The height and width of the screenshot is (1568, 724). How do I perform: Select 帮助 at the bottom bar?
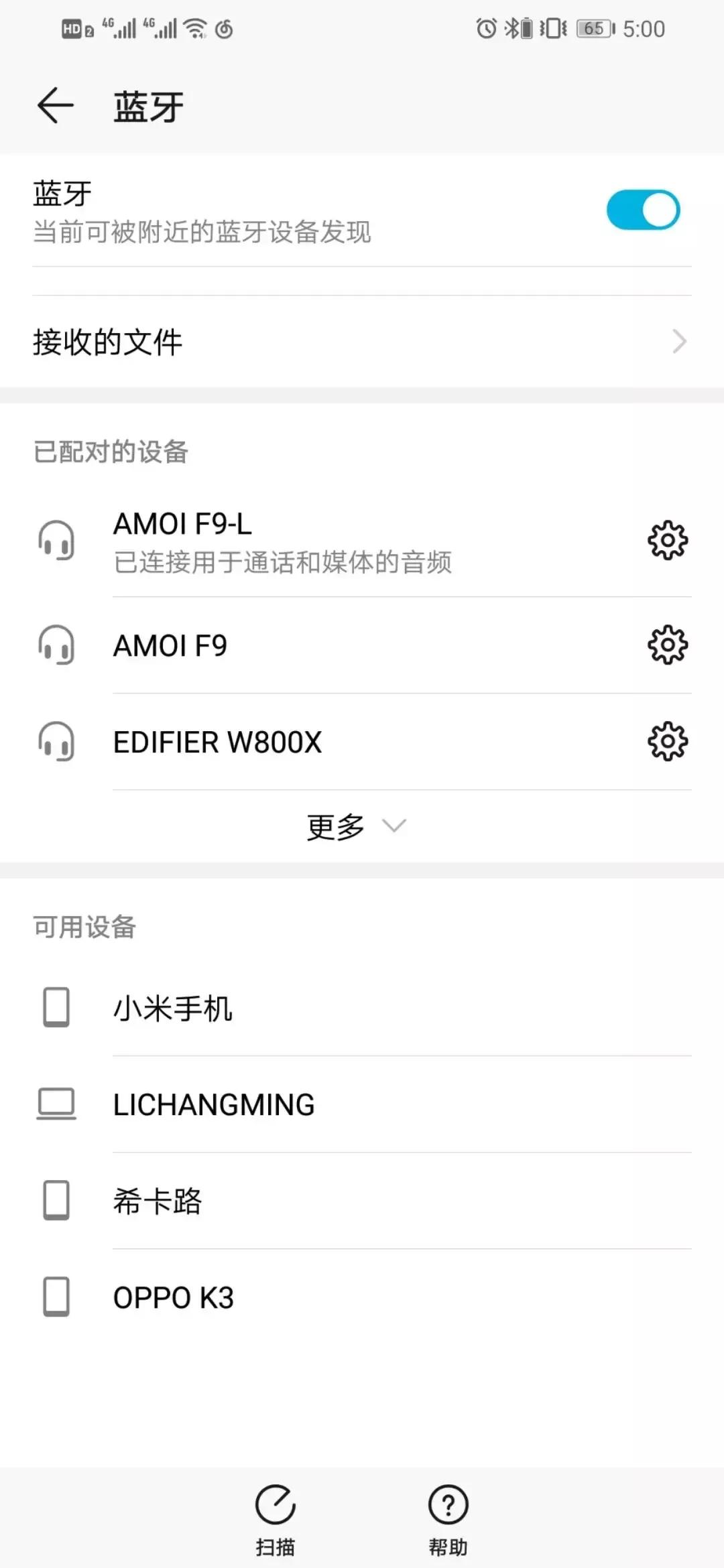coord(448,1513)
